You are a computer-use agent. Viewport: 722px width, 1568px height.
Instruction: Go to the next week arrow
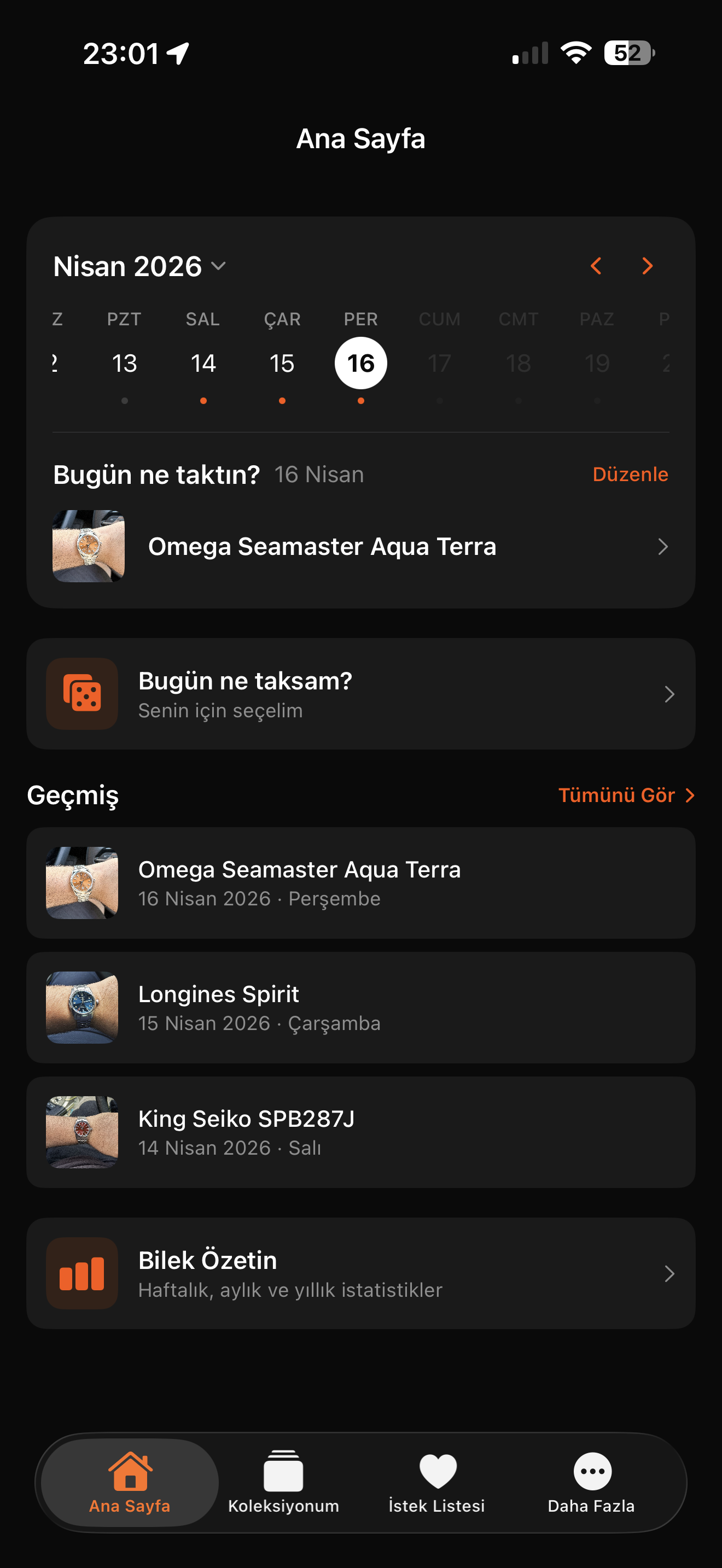pyautogui.click(x=647, y=266)
